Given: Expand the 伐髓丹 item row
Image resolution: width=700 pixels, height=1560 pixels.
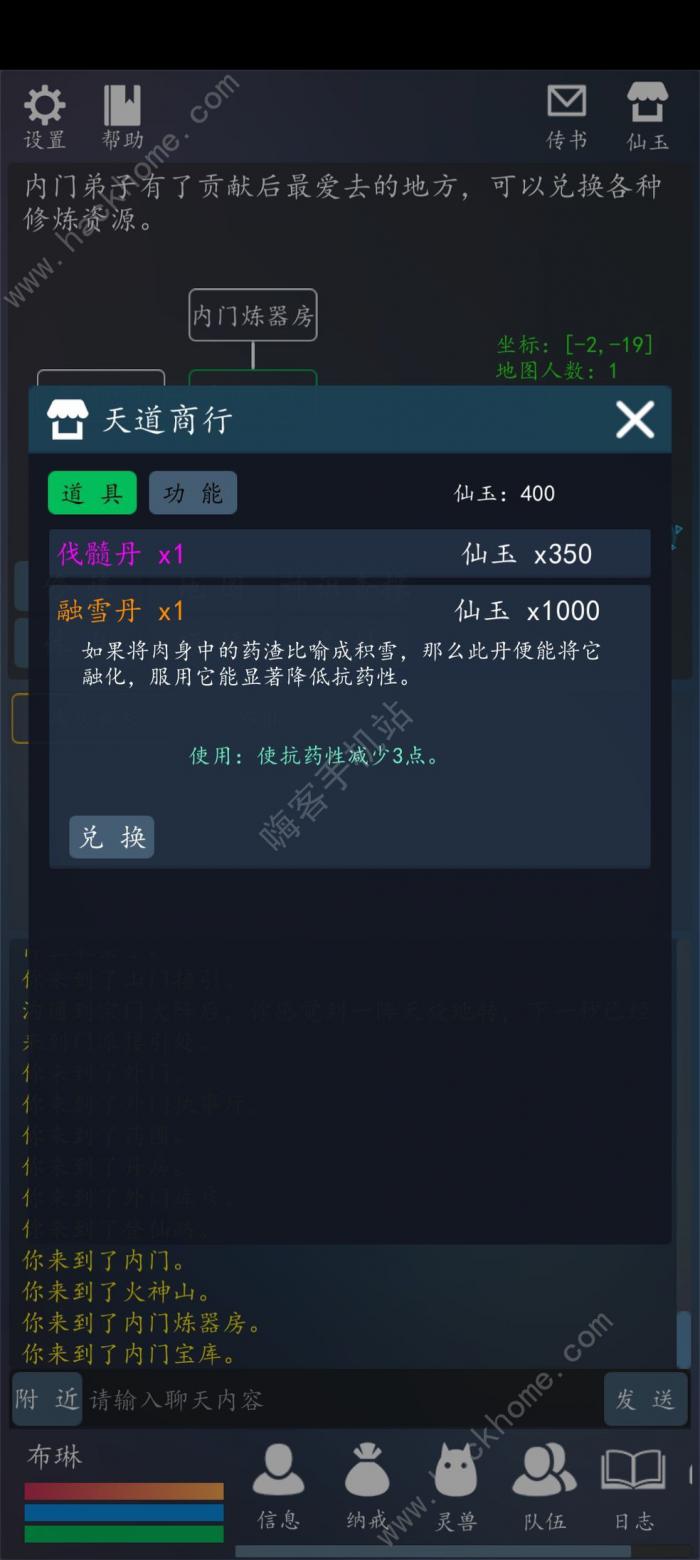Looking at the screenshot, I should pyautogui.click(x=349, y=554).
